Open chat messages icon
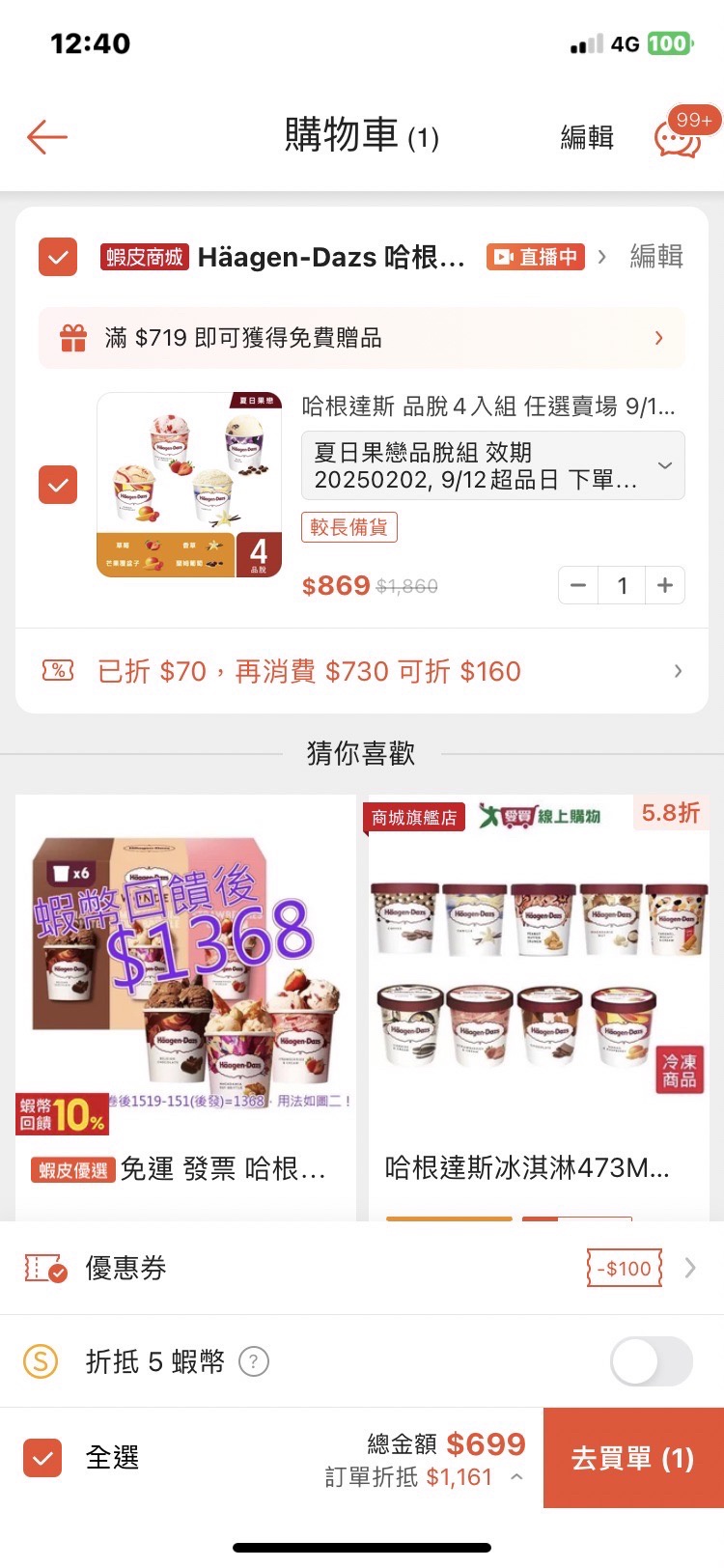Image resolution: width=724 pixels, height=1568 pixels. [678, 138]
